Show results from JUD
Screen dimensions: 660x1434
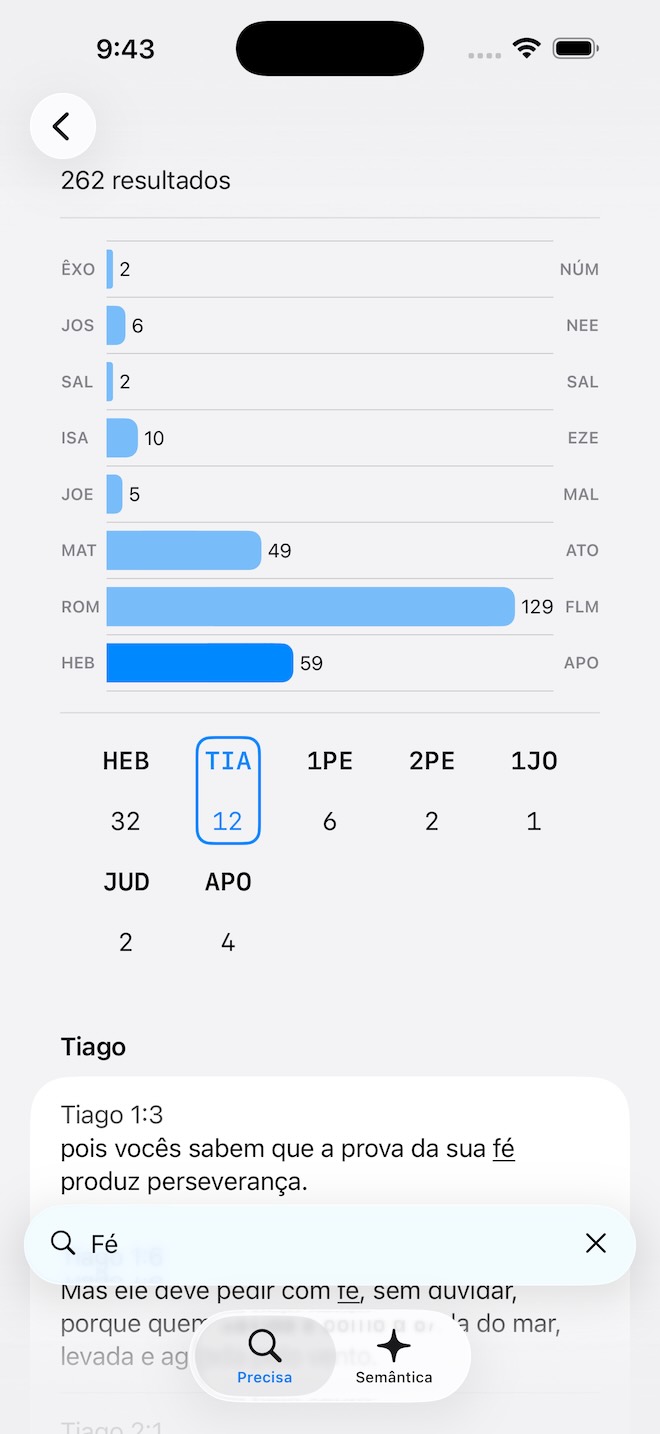point(126,911)
